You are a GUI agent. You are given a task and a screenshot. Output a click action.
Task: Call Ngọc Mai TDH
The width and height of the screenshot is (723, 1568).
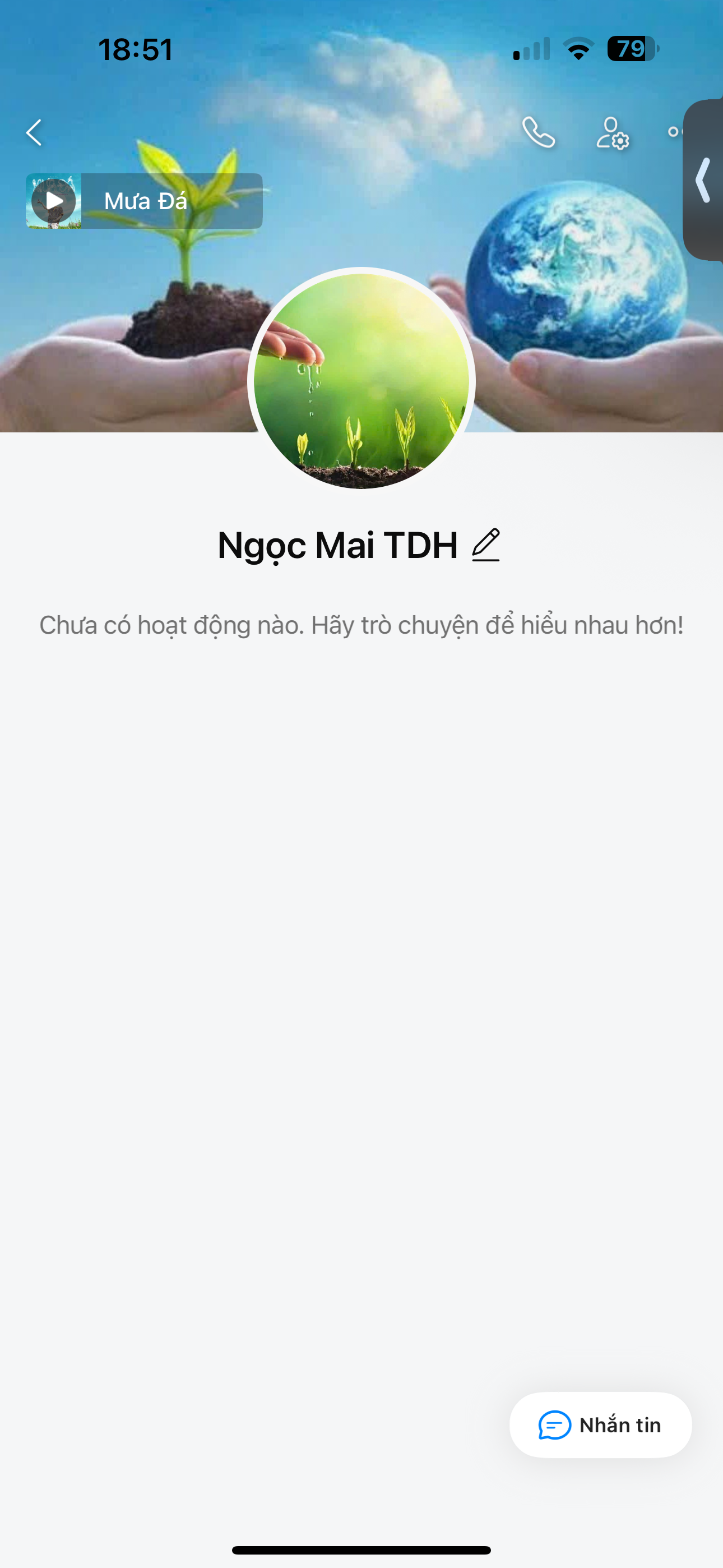tap(539, 133)
